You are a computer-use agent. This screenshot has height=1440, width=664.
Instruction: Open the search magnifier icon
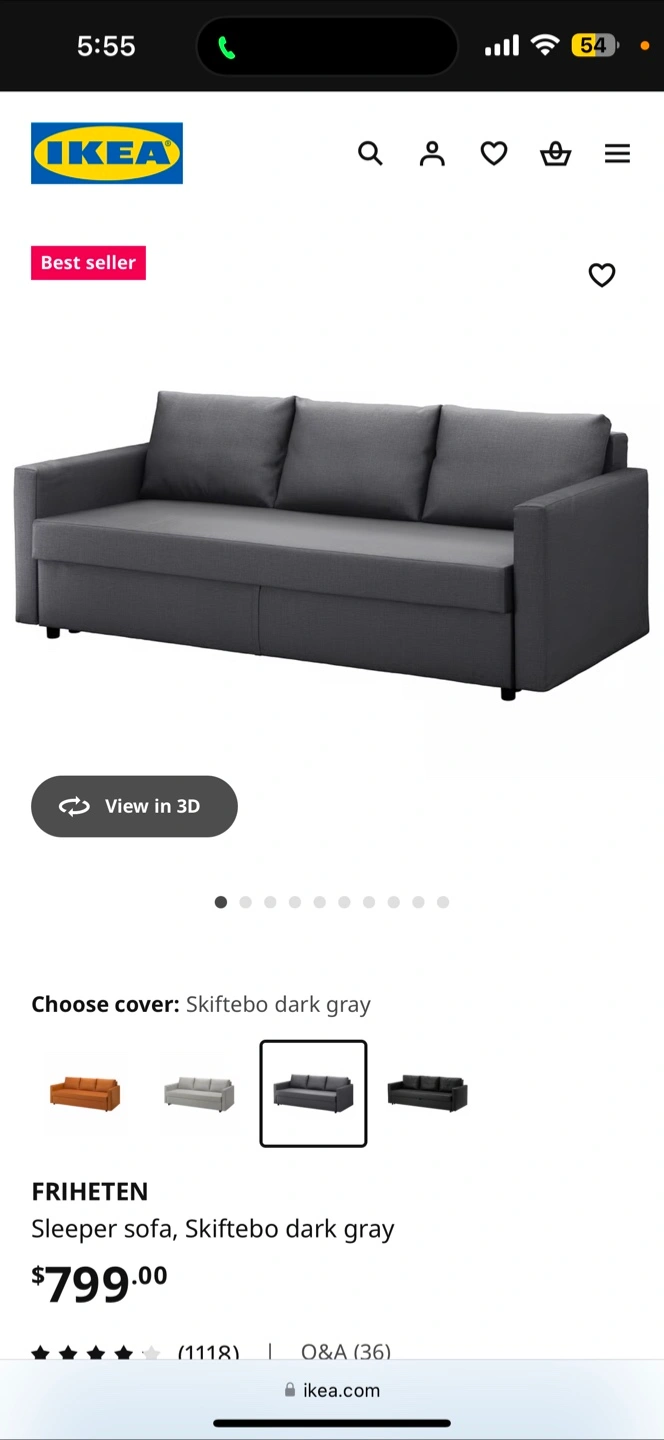[370, 153]
